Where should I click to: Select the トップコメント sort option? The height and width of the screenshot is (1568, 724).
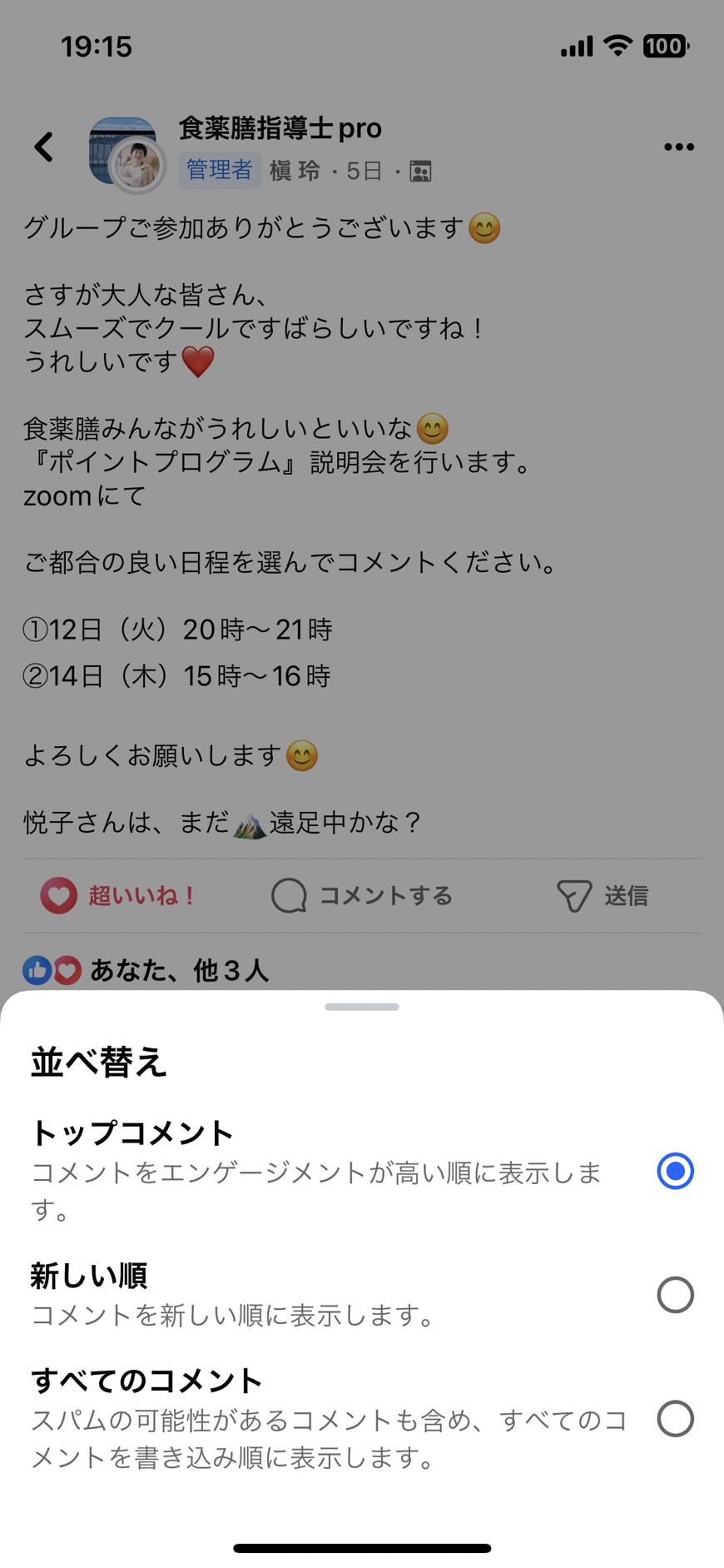click(362, 1170)
